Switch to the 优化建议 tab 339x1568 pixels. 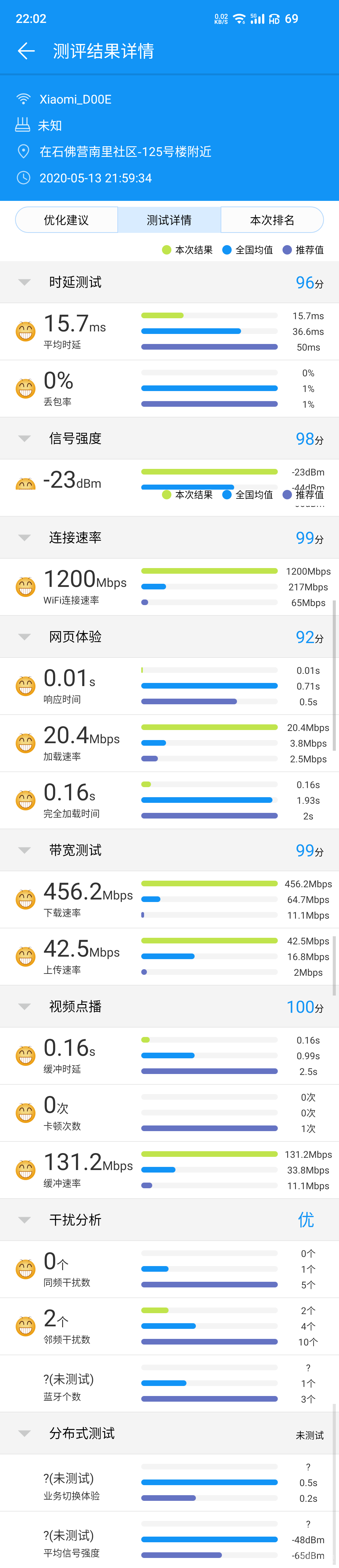pos(66,220)
